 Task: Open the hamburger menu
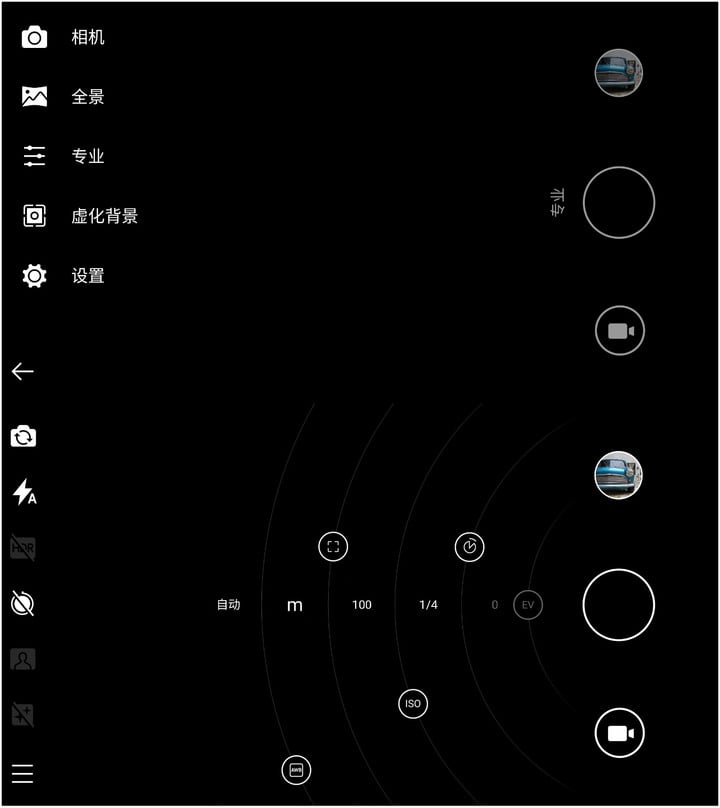23,773
